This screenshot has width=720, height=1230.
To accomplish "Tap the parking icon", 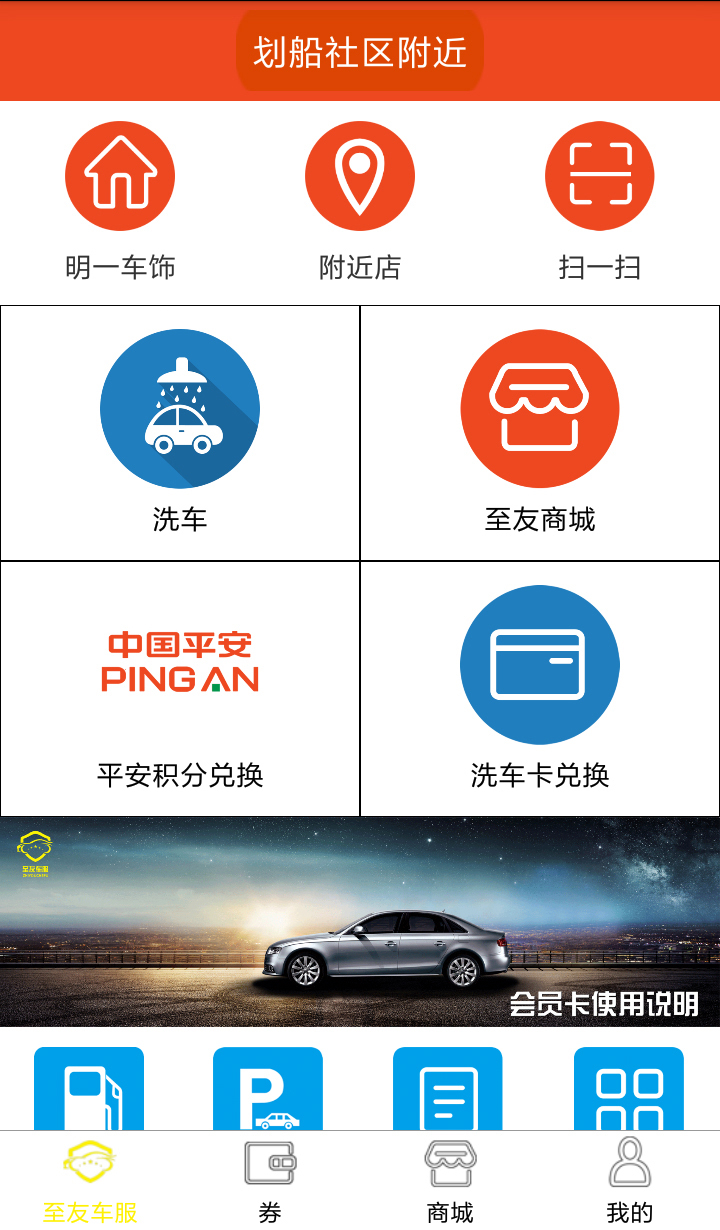I will click(268, 1090).
